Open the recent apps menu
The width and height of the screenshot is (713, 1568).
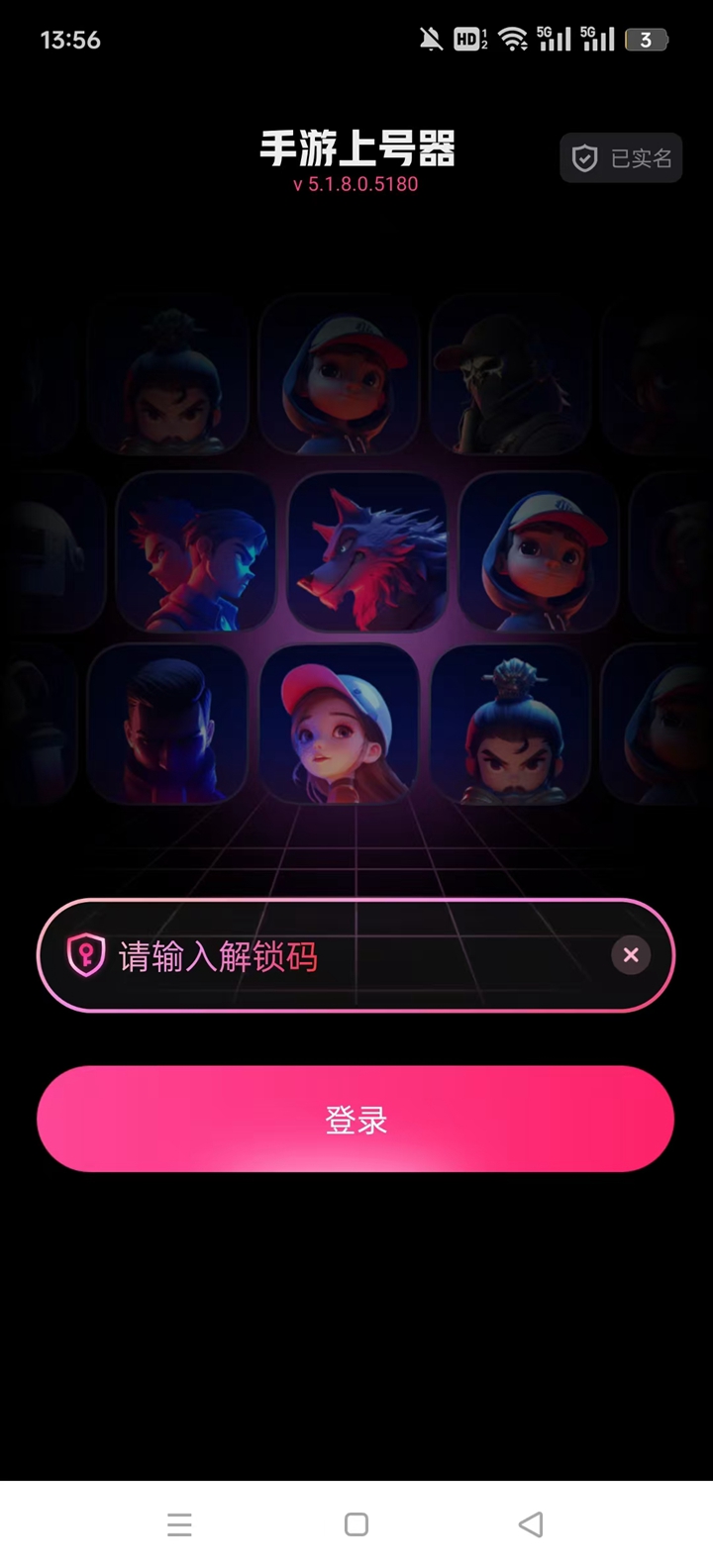coord(179,1524)
